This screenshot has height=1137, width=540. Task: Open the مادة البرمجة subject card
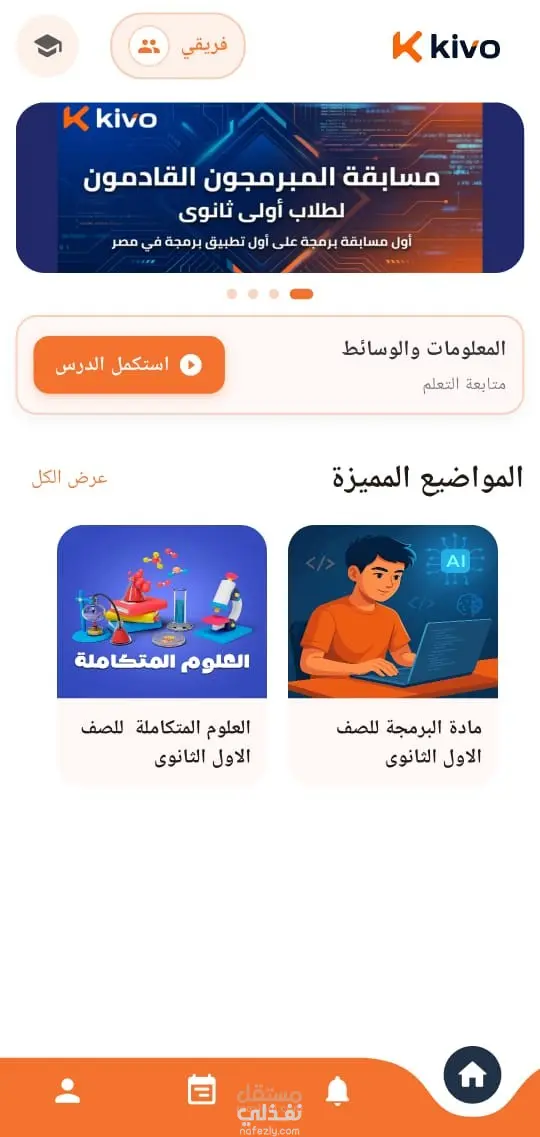pyautogui.click(x=393, y=654)
